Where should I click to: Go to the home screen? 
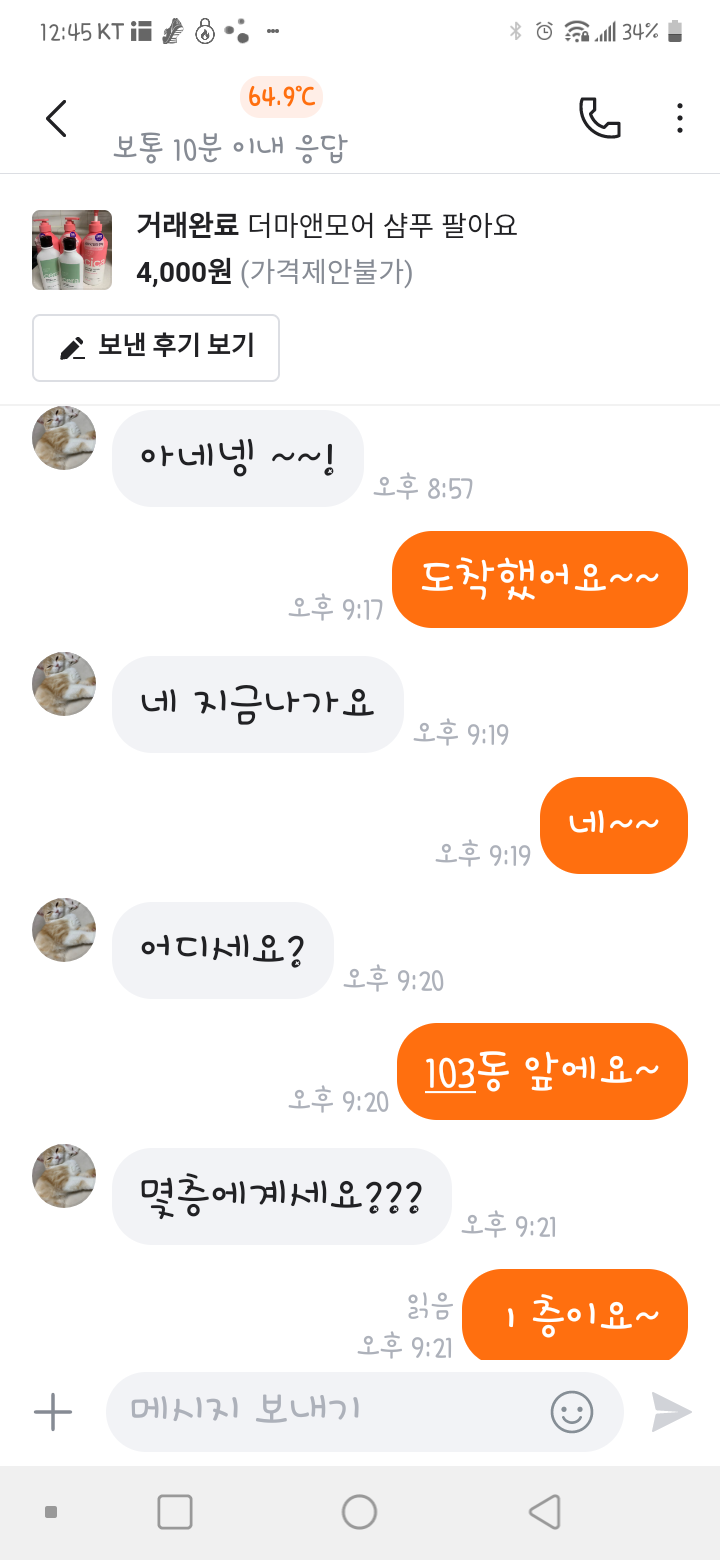click(359, 1512)
